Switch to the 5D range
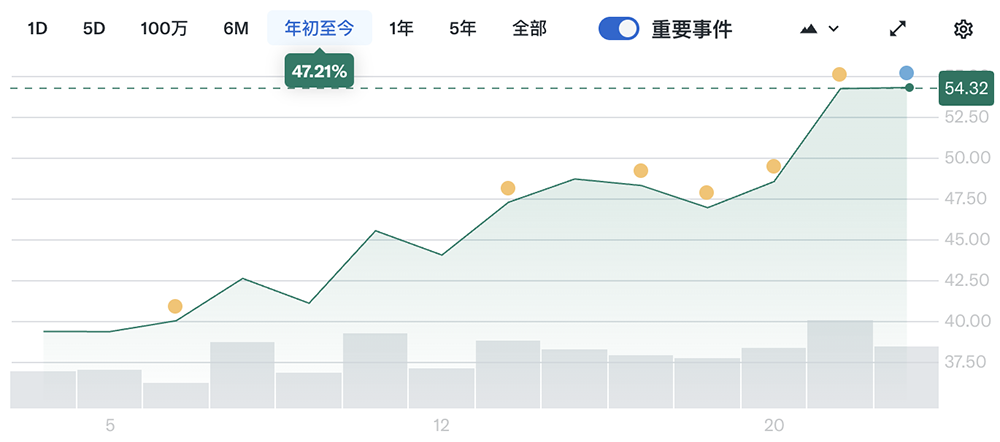Screen dimensions: 1000x442 (x=94, y=28)
